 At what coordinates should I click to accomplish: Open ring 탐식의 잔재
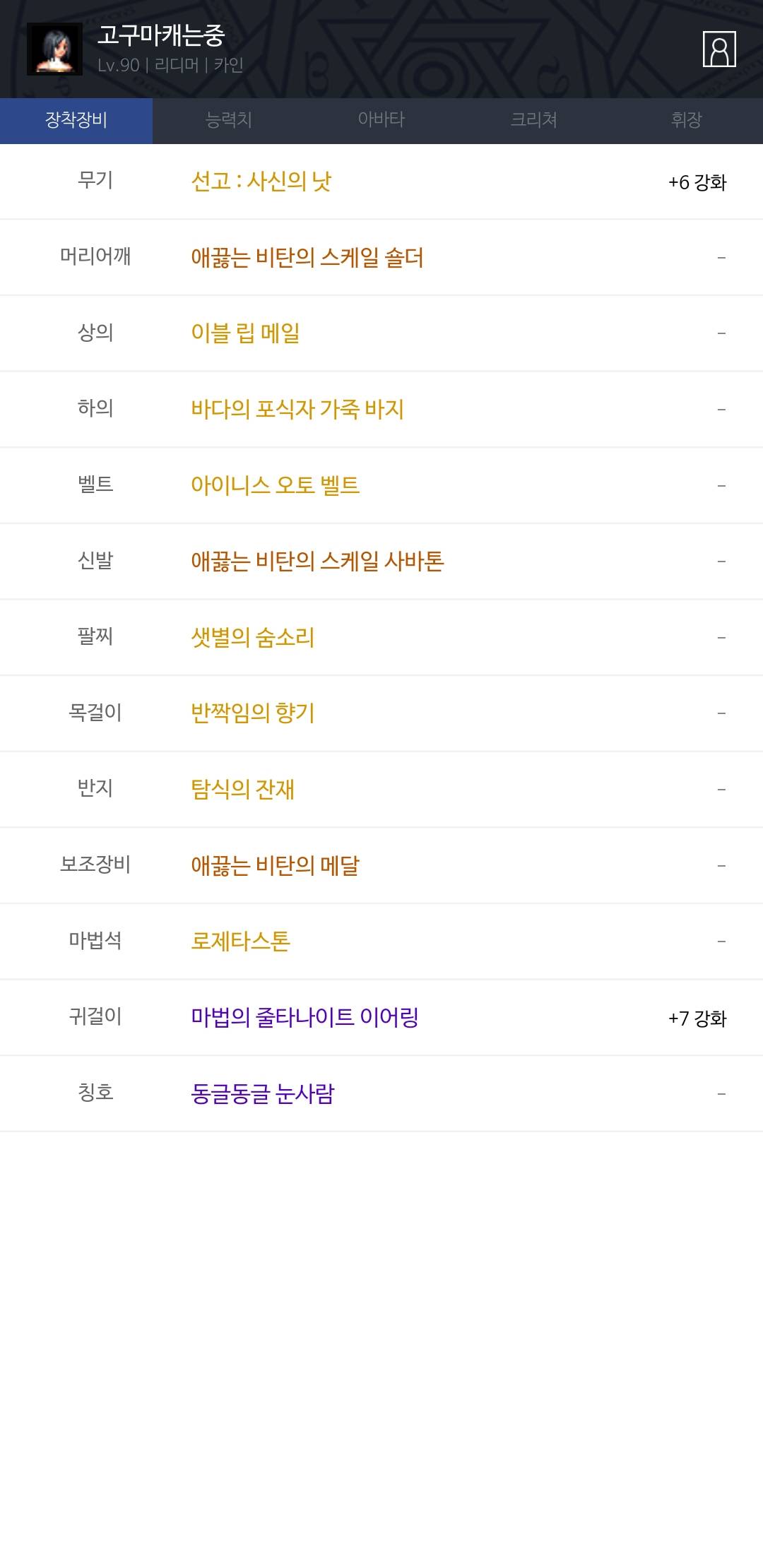click(x=242, y=790)
